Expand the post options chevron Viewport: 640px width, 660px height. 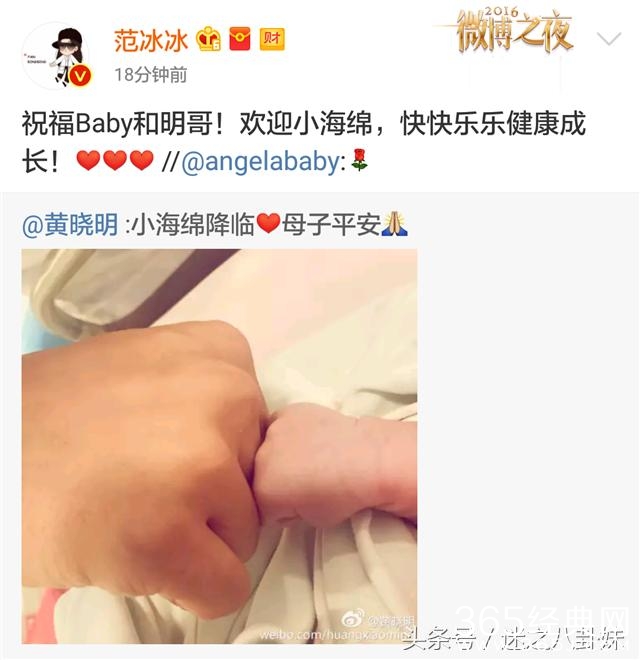pos(608,40)
